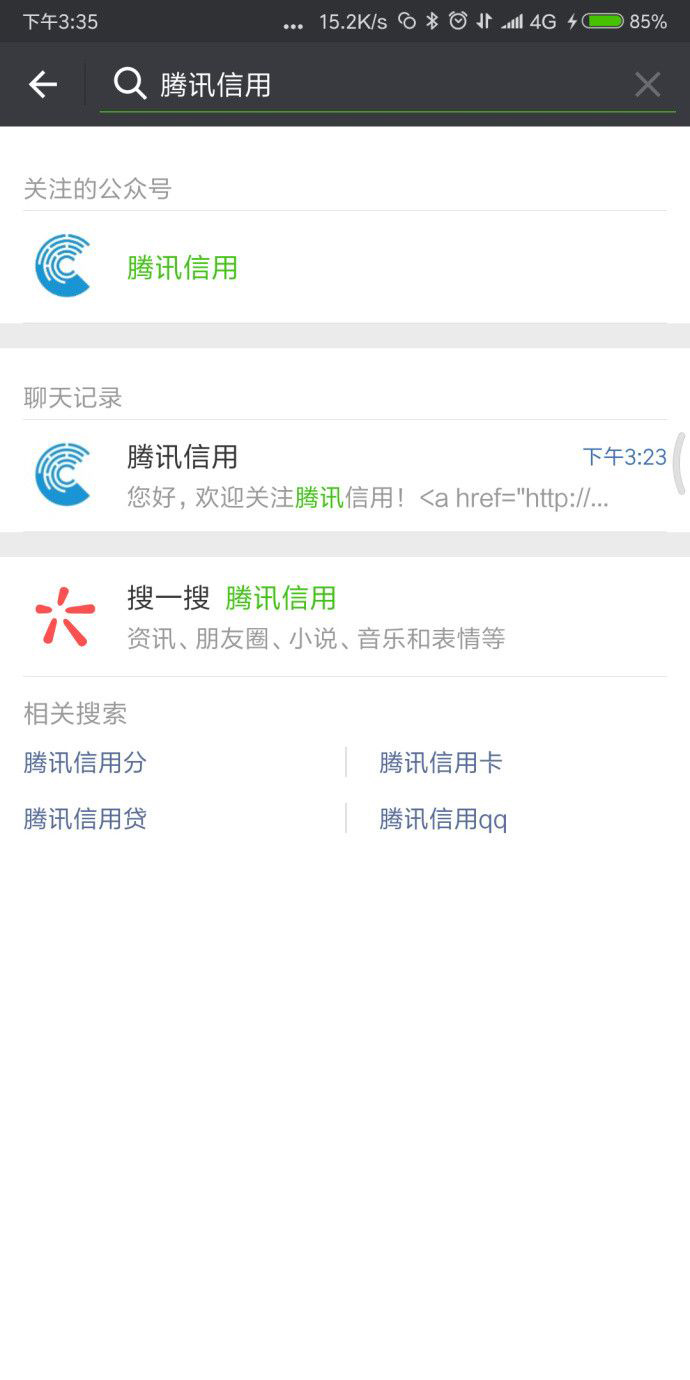Clear the search text with X
The width and height of the screenshot is (690, 1380).
coord(647,85)
